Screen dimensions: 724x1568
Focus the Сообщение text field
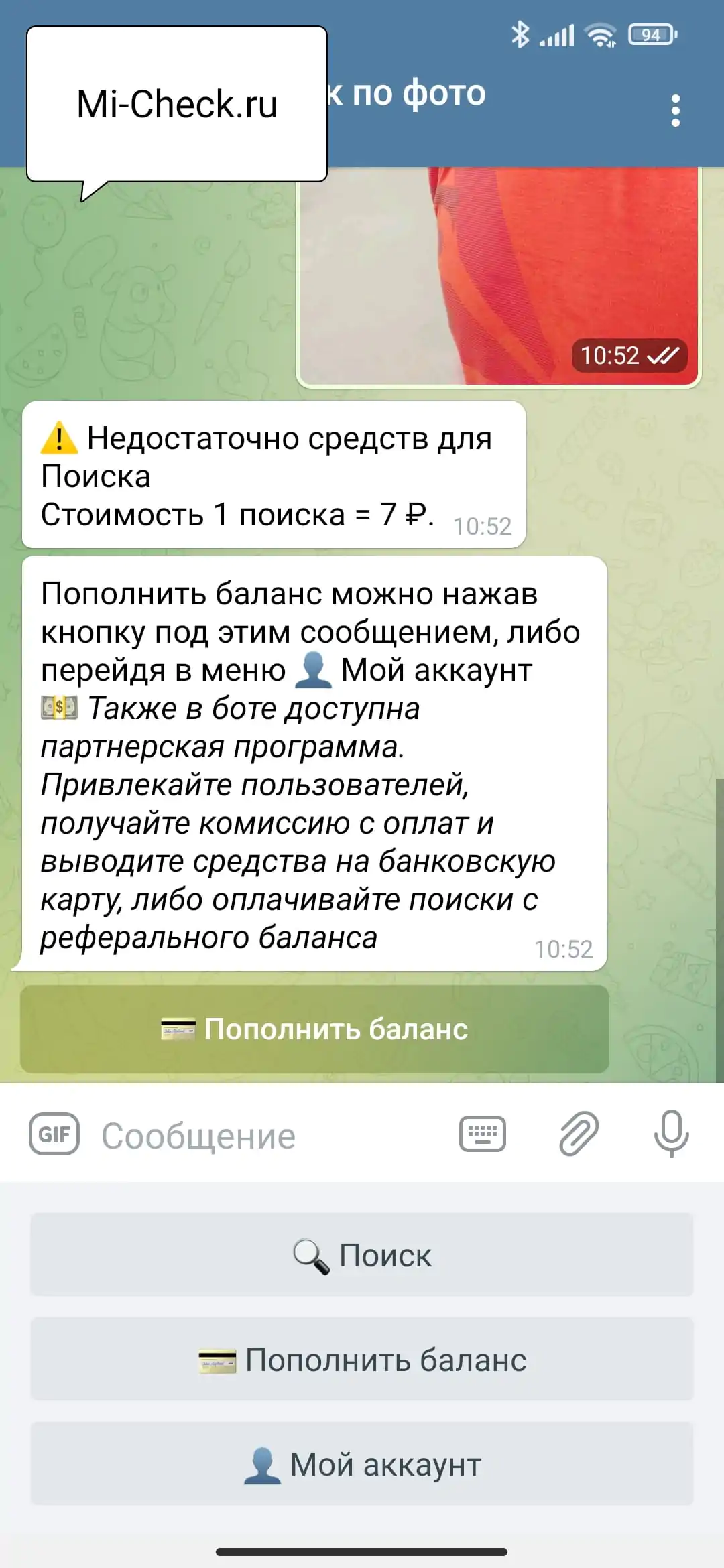coord(268,1136)
